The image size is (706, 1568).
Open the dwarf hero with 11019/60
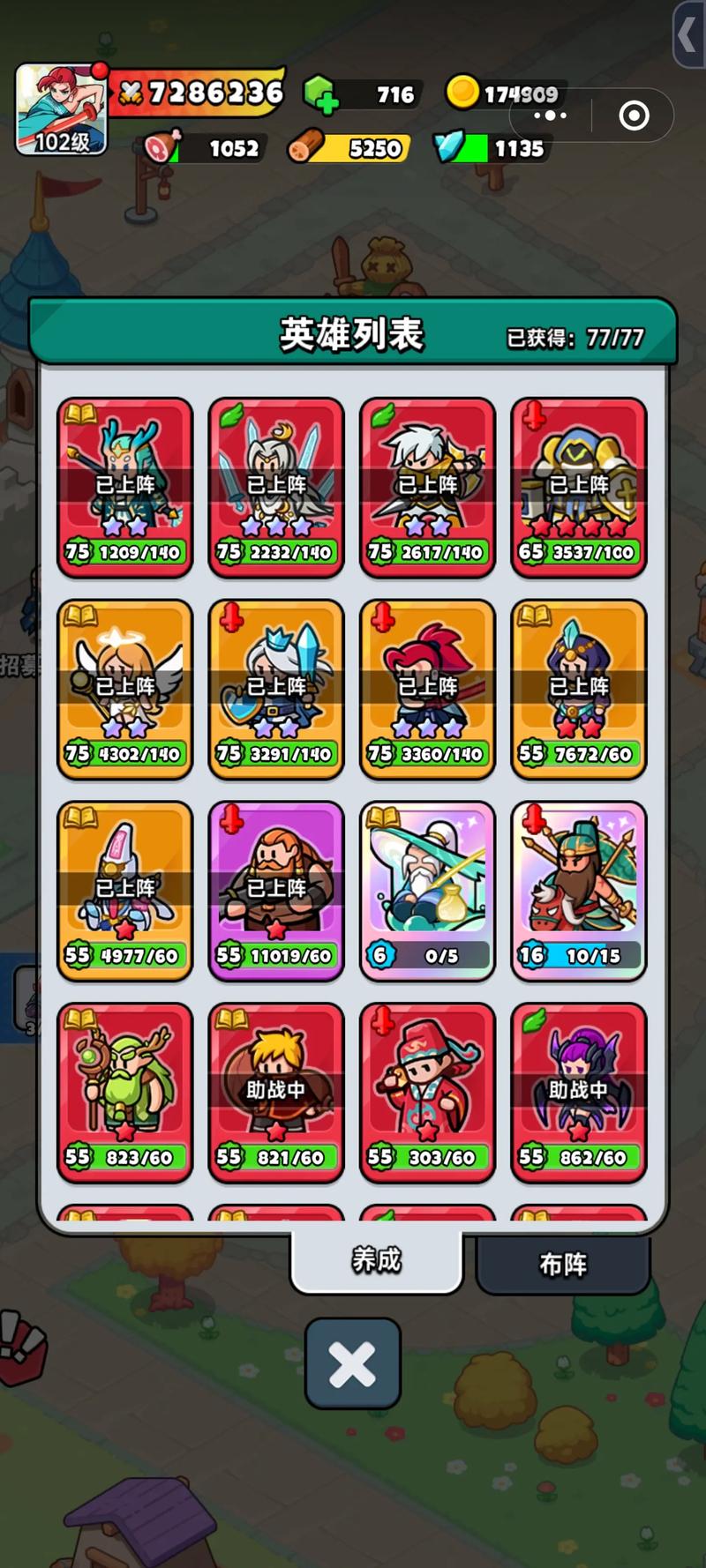pyautogui.click(x=276, y=891)
